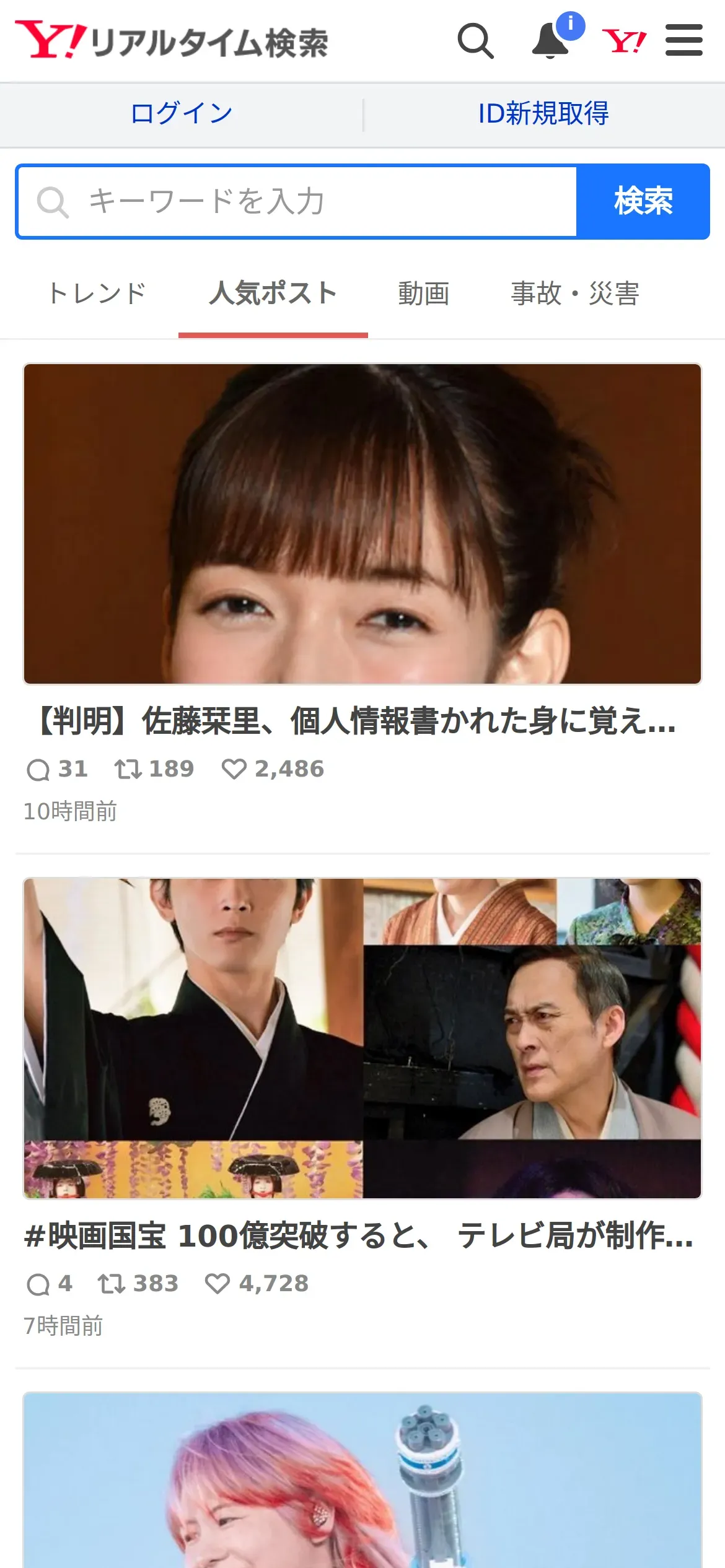
Task: Switch to the トレンド tab
Action: point(97,293)
